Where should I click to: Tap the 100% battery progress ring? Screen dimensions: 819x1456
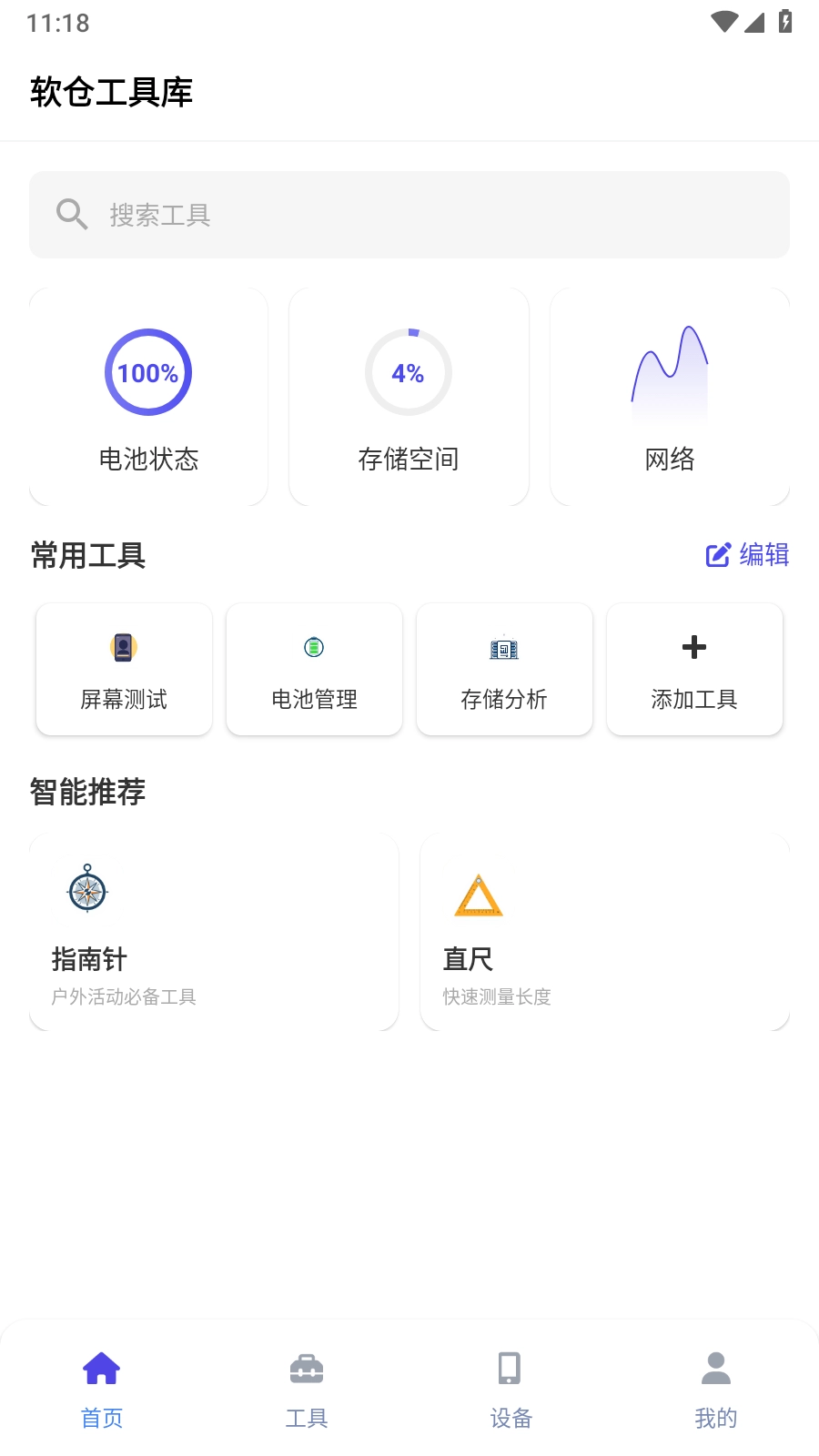click(148, 372)
